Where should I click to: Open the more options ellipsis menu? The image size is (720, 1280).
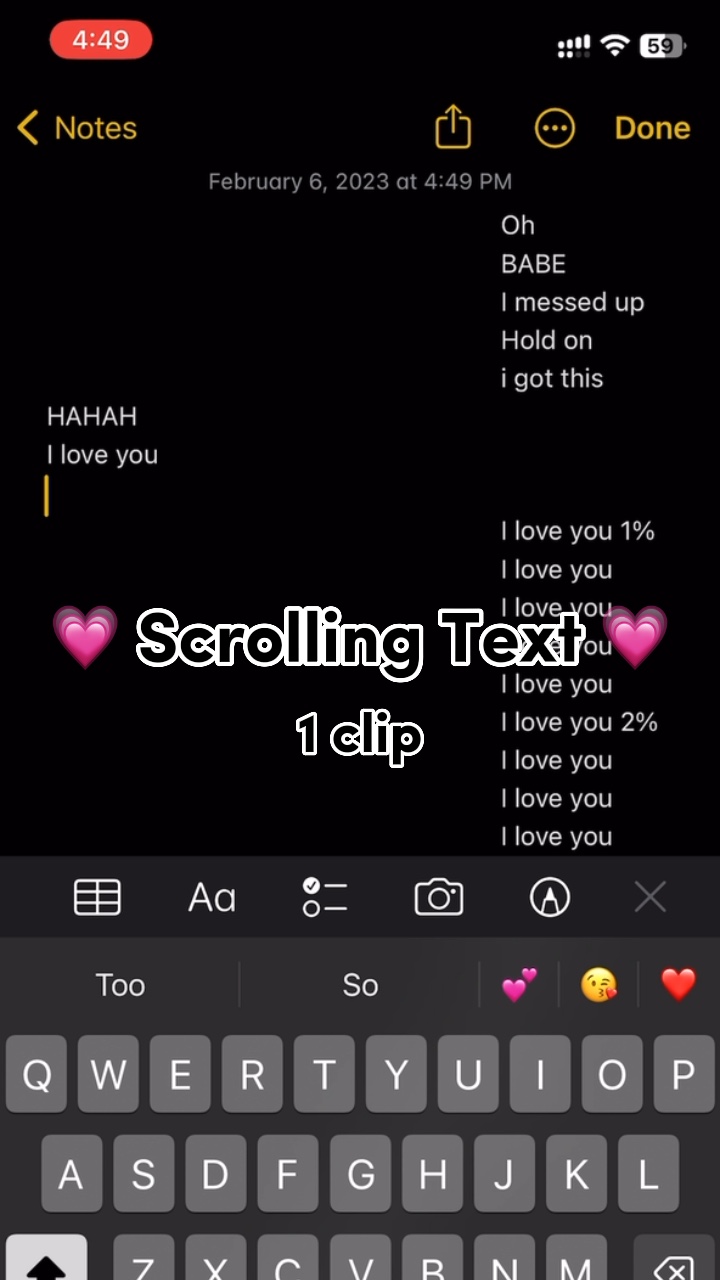point(555,128)
